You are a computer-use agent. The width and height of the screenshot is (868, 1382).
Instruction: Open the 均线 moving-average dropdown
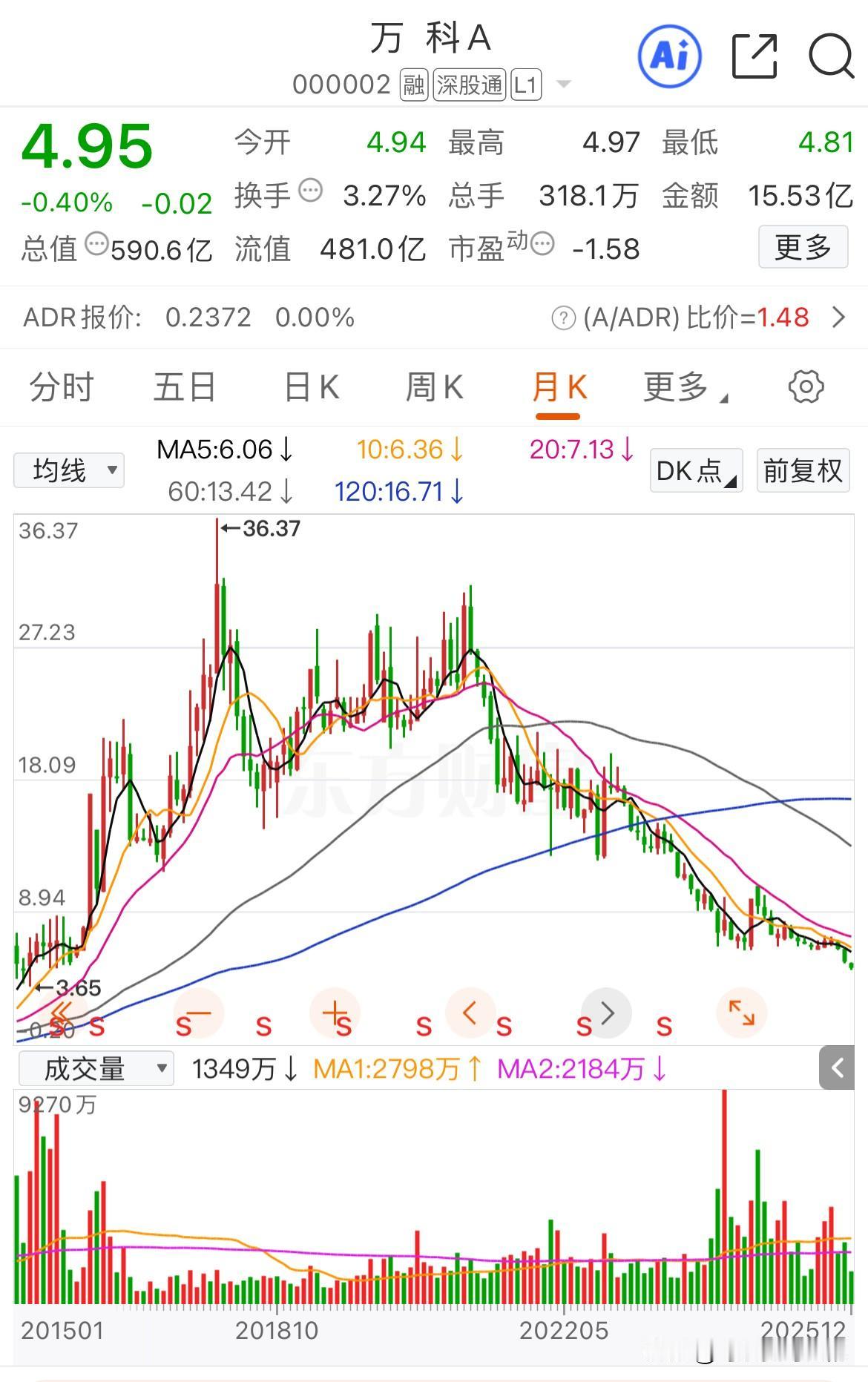click(x=68, y=470)
